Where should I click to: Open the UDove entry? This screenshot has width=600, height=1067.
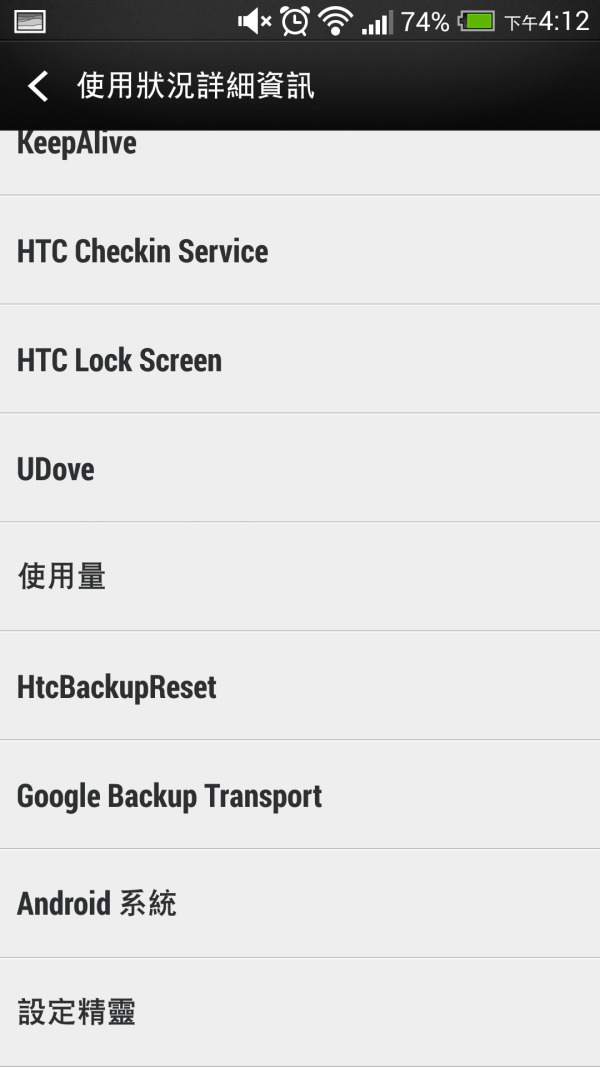point(300,468)
